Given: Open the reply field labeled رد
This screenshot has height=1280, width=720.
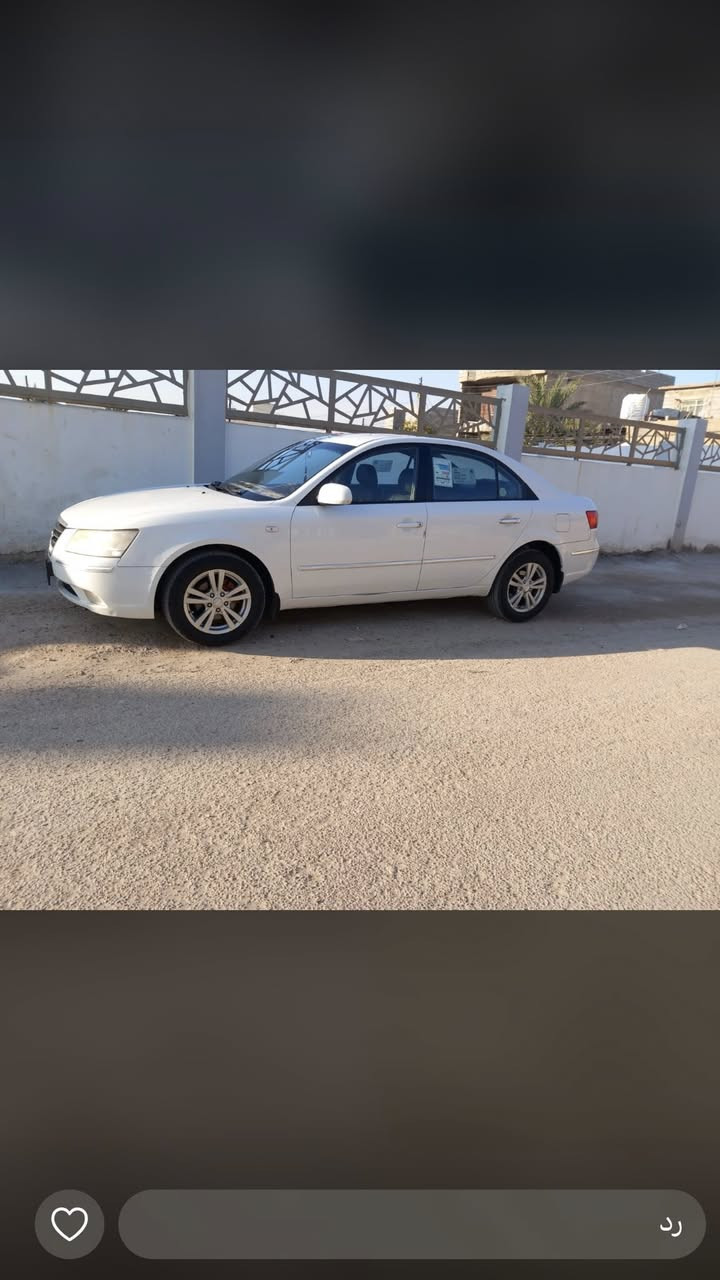Looking at the screenshot, I should 412,1224.
